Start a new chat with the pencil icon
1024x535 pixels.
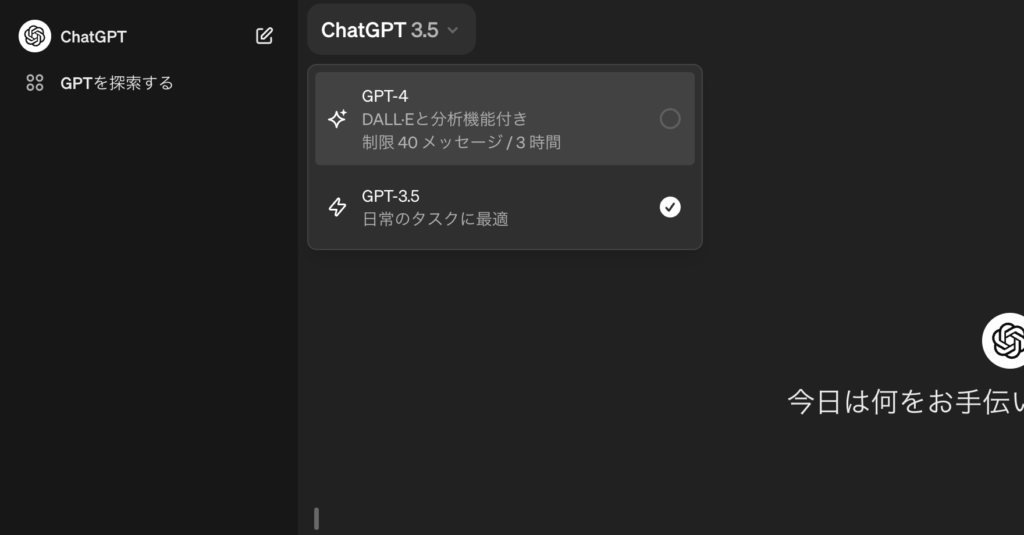point(264,36)
